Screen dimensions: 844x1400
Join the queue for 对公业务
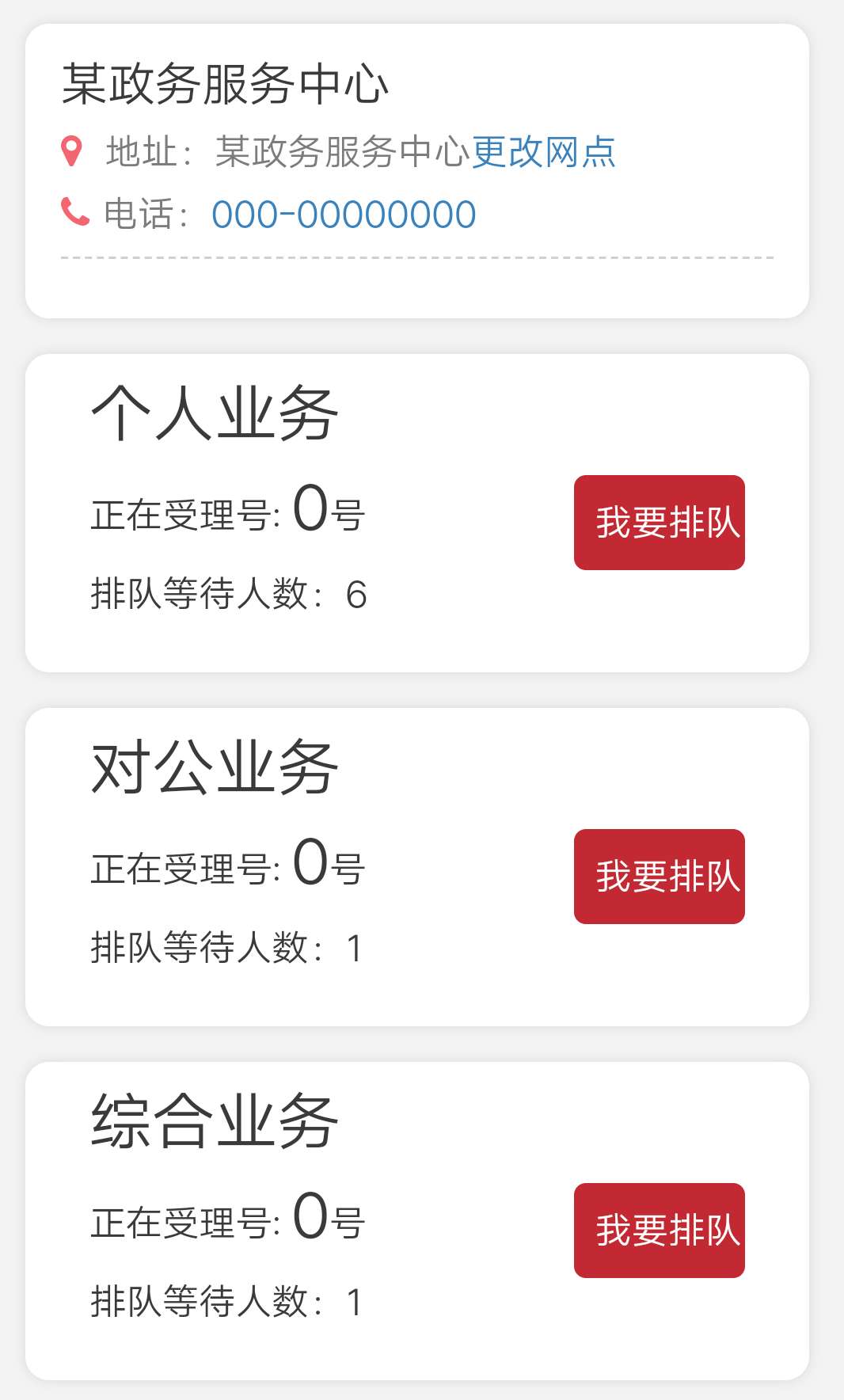[659, 877]
